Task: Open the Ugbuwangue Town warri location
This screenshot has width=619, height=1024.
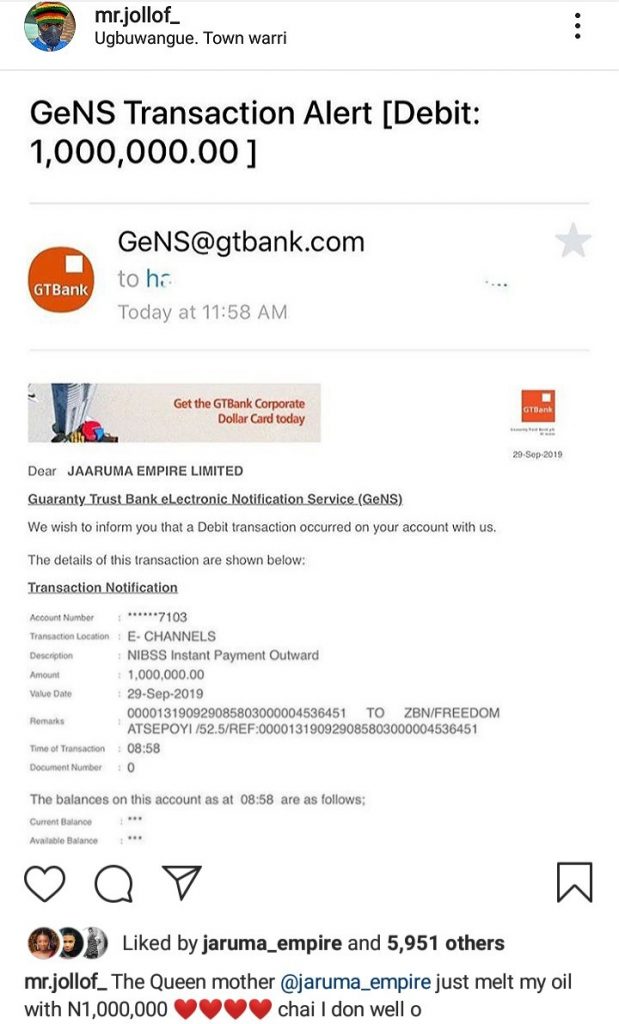Action: point(190,39)
